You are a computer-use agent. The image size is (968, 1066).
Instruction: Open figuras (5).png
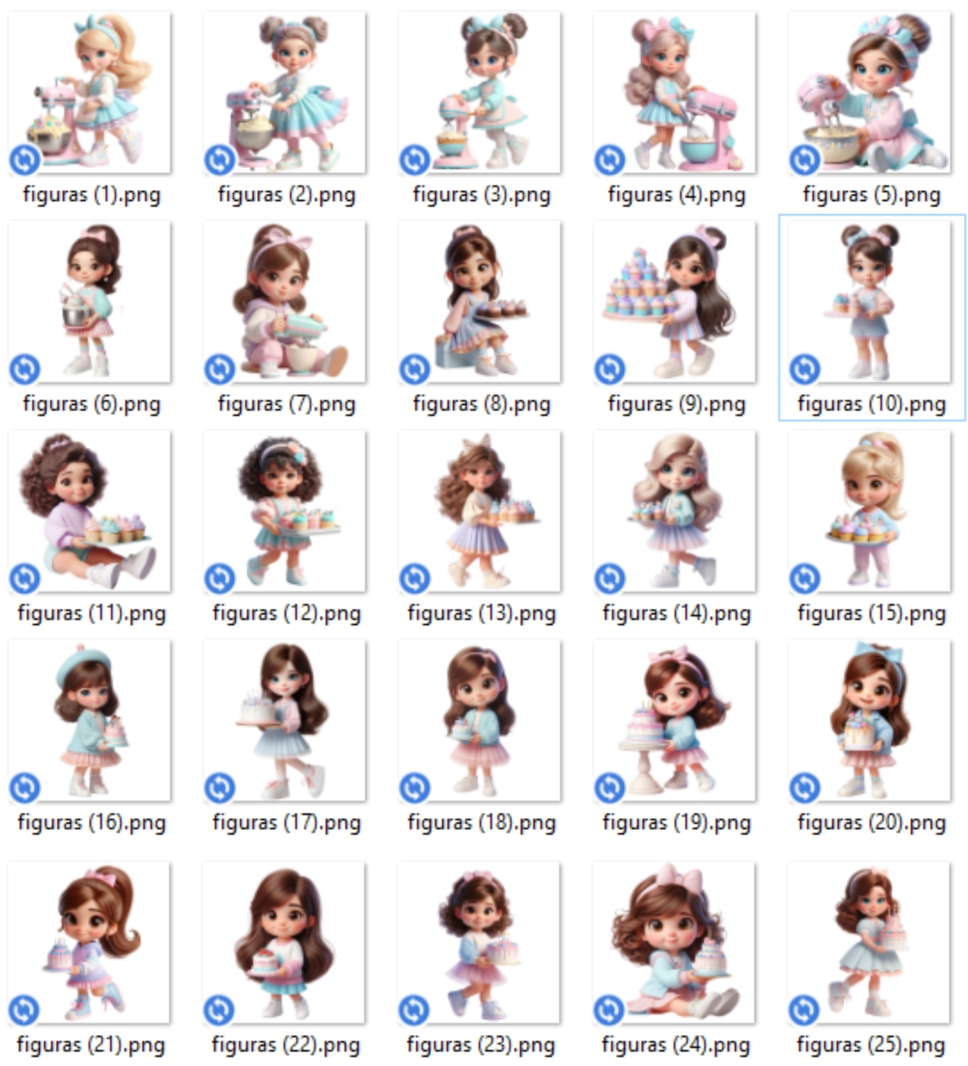(x=870, y=93)
